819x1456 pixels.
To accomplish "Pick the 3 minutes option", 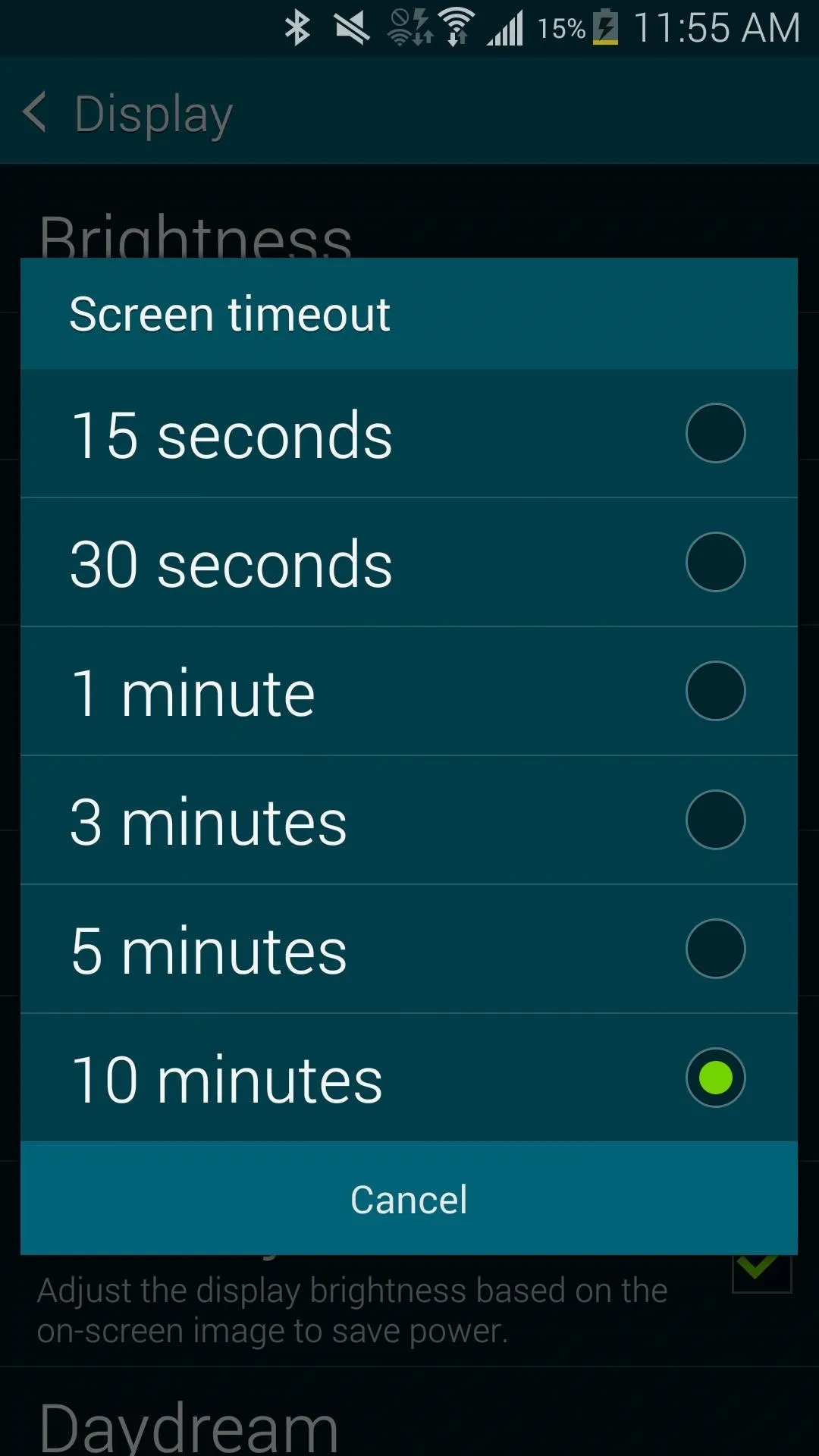I will (x=409, y=820).
